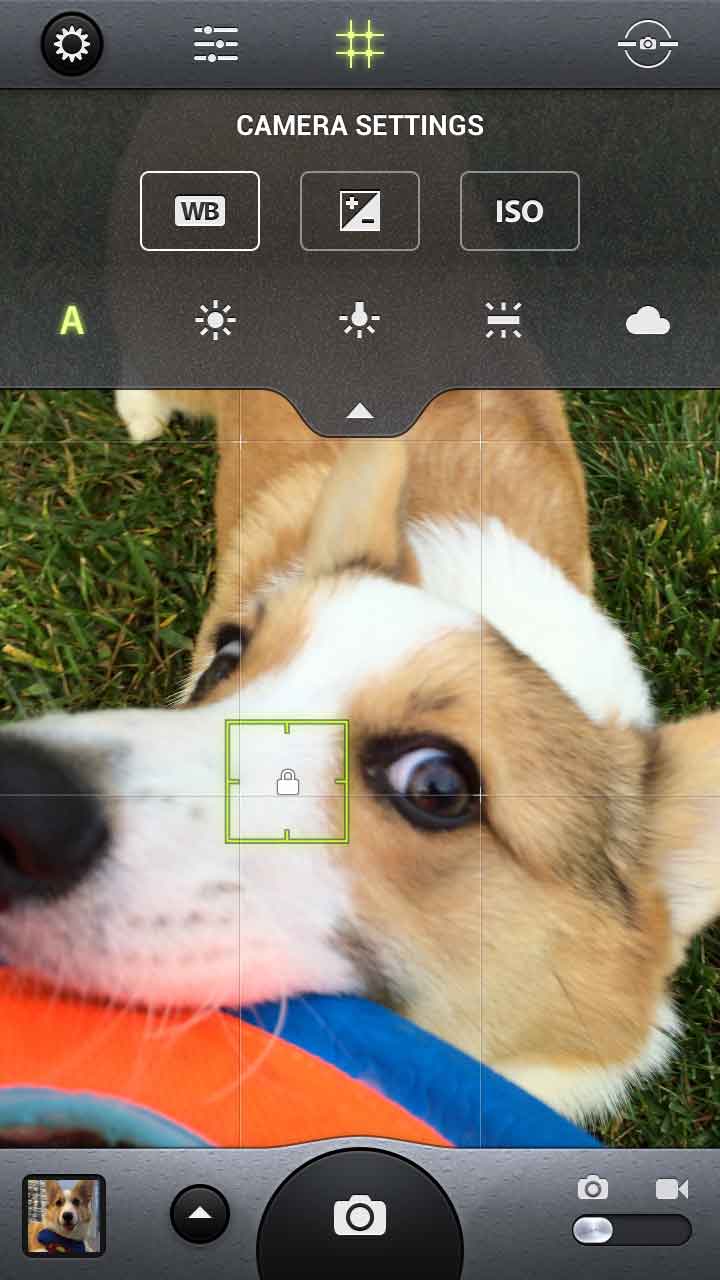Toggle the grid overlay icon

(360, 45)
